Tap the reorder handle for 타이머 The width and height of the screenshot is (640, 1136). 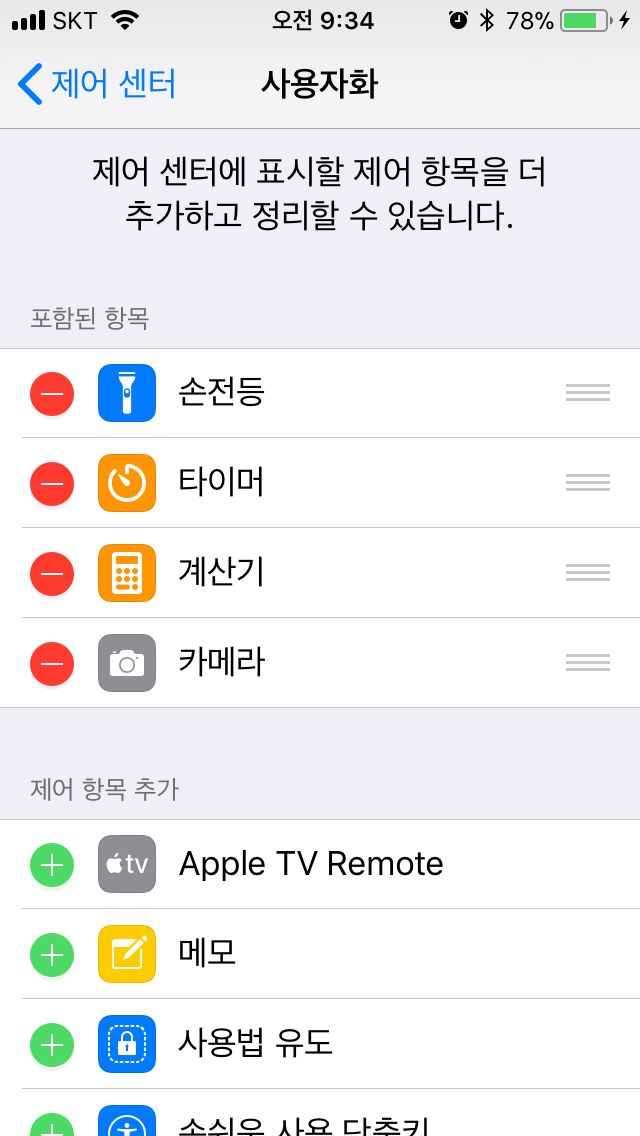click(588, 483)
